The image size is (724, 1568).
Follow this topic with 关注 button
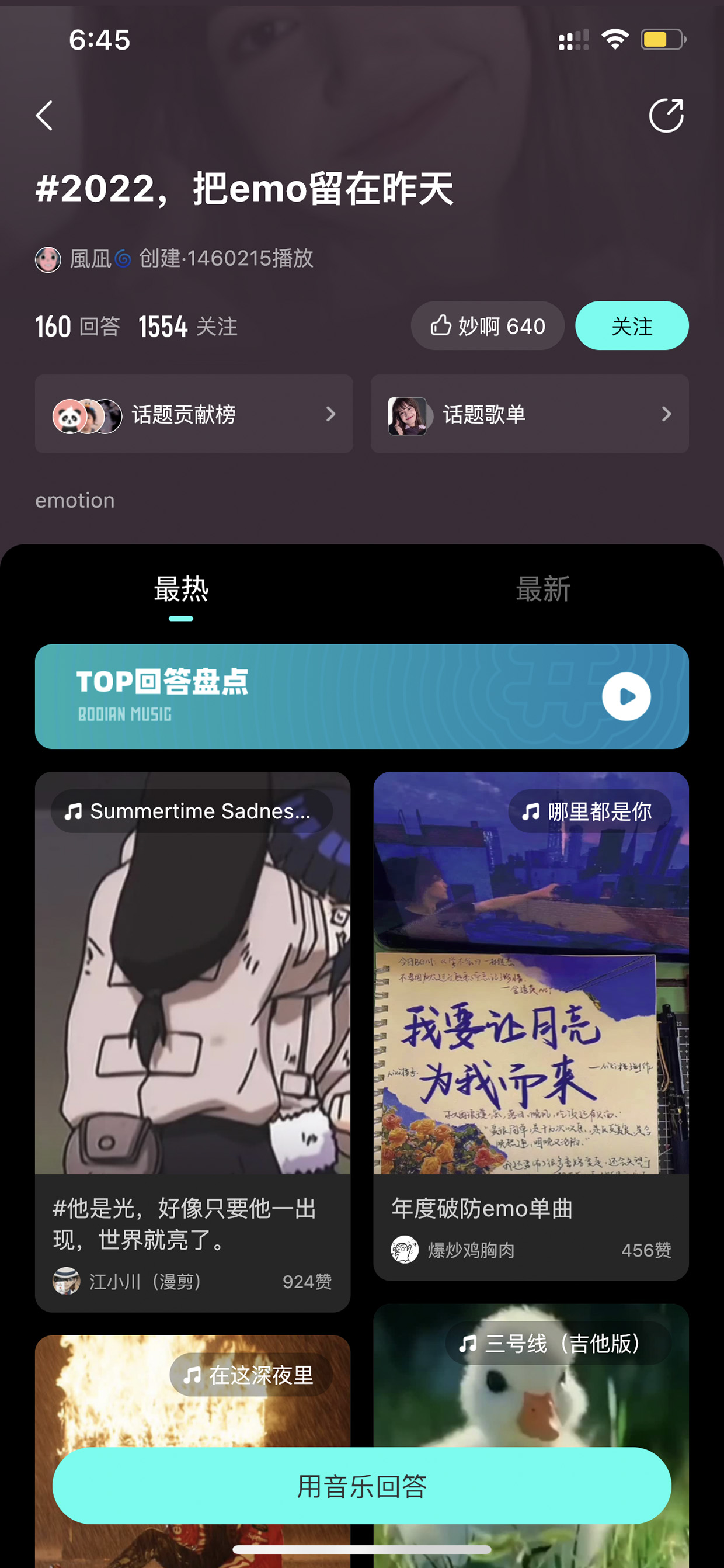tap(632, 325)
